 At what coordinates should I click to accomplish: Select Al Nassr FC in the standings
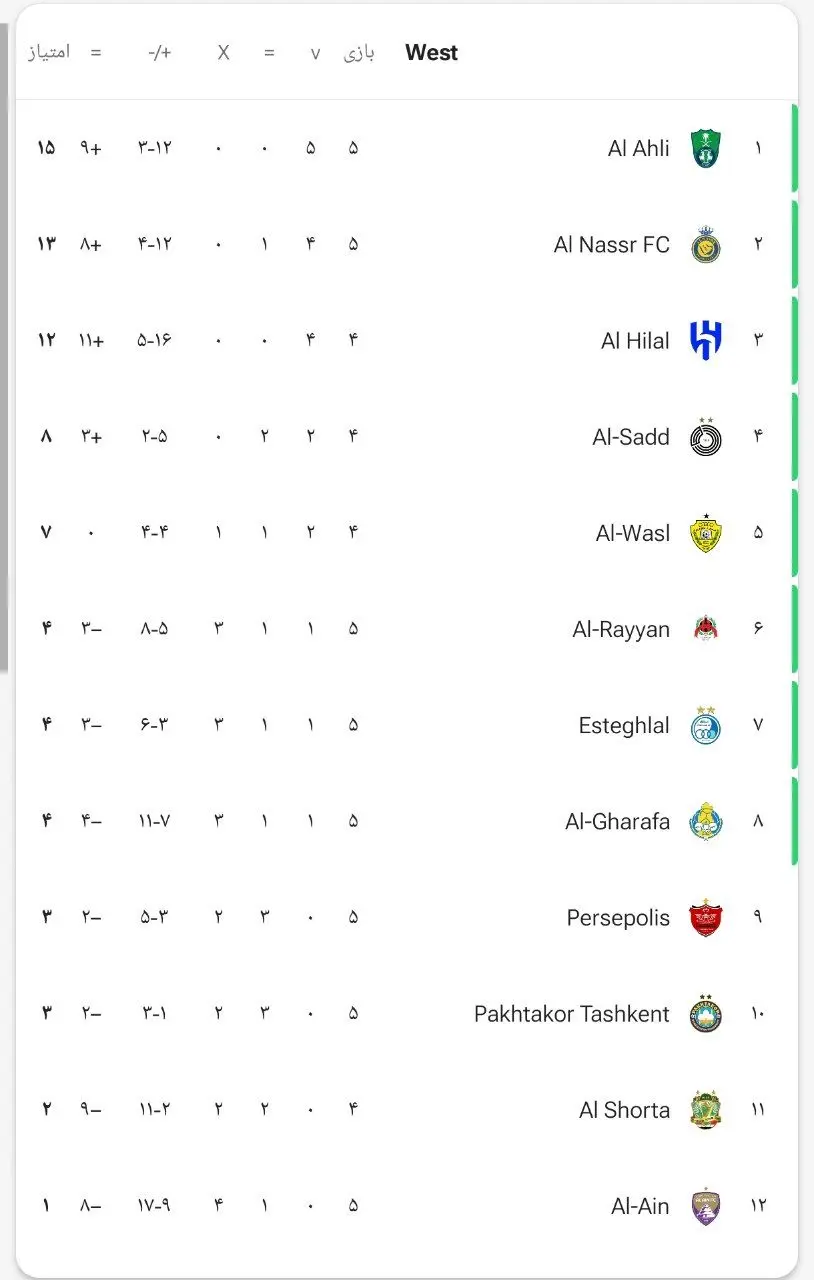(611, 245)
